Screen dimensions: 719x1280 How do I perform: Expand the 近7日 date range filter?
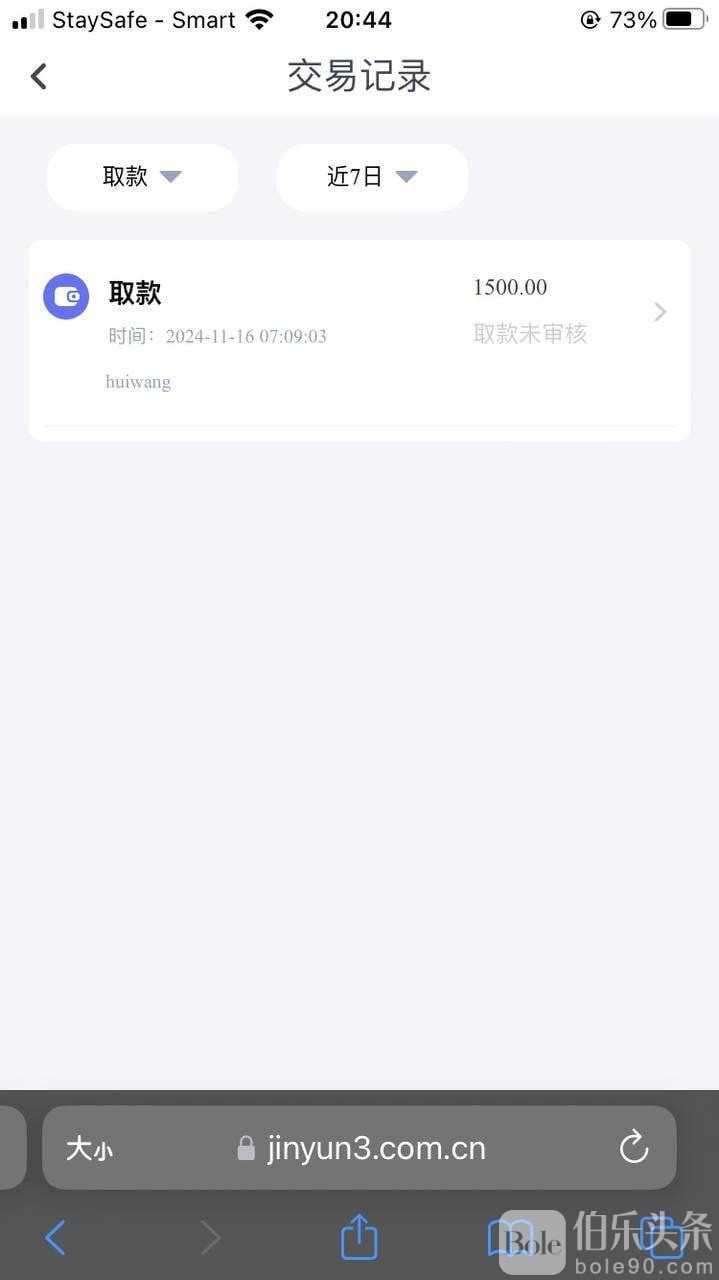click(x=372, y=177)
